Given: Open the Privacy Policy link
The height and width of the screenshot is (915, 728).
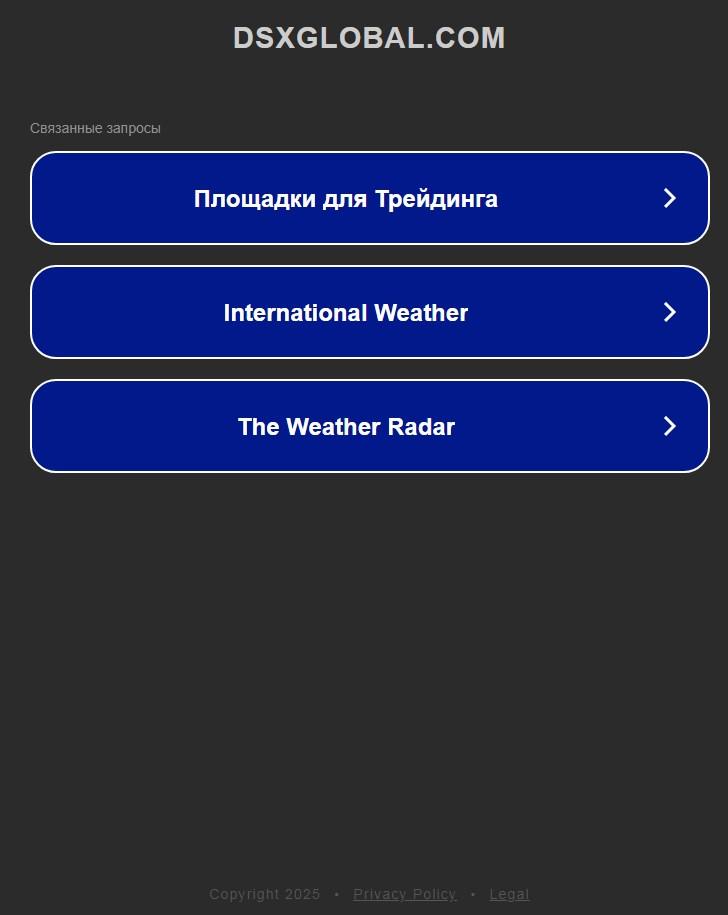Looking at the screenshot, I should pyautogui.click(x=404, y=894).
